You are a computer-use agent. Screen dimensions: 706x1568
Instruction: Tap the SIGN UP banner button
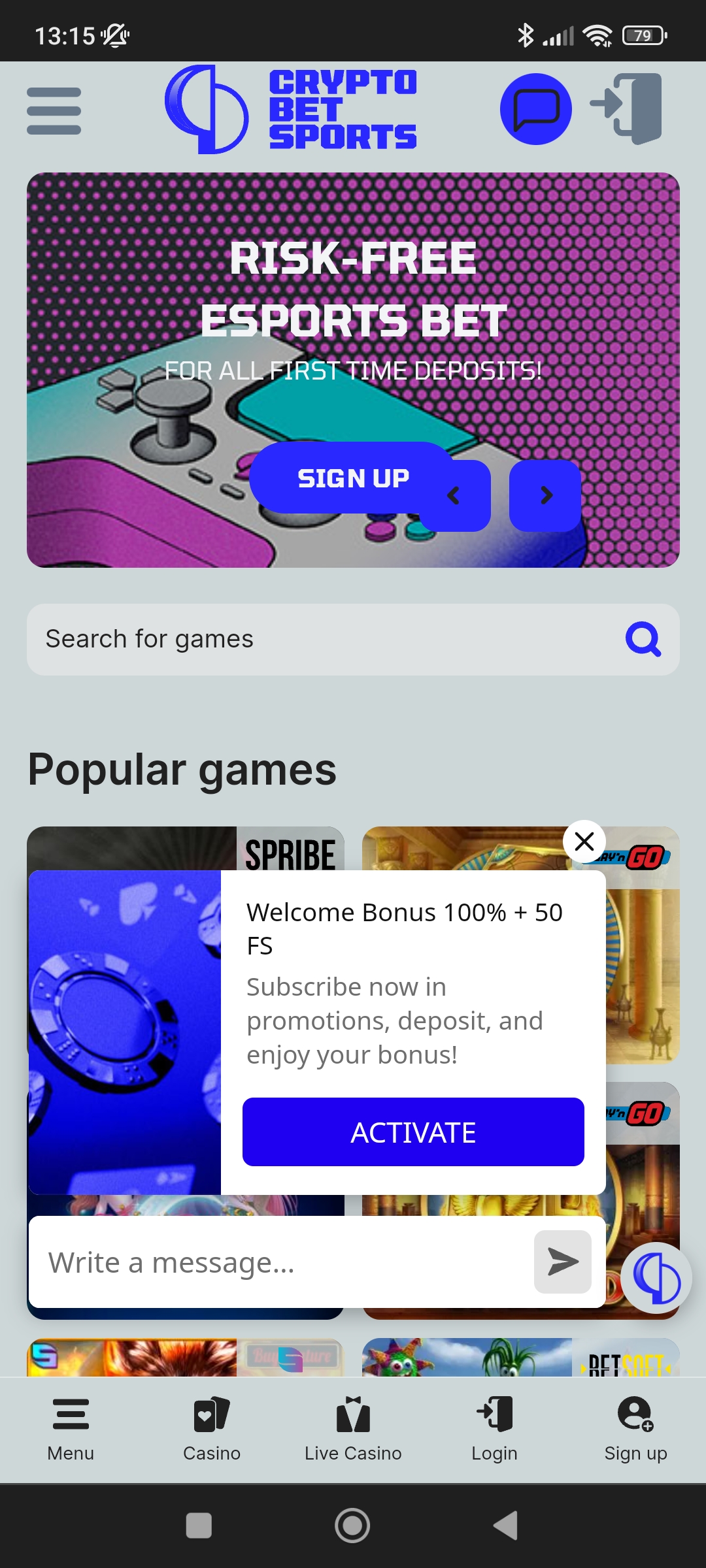[x=352, y=478]
